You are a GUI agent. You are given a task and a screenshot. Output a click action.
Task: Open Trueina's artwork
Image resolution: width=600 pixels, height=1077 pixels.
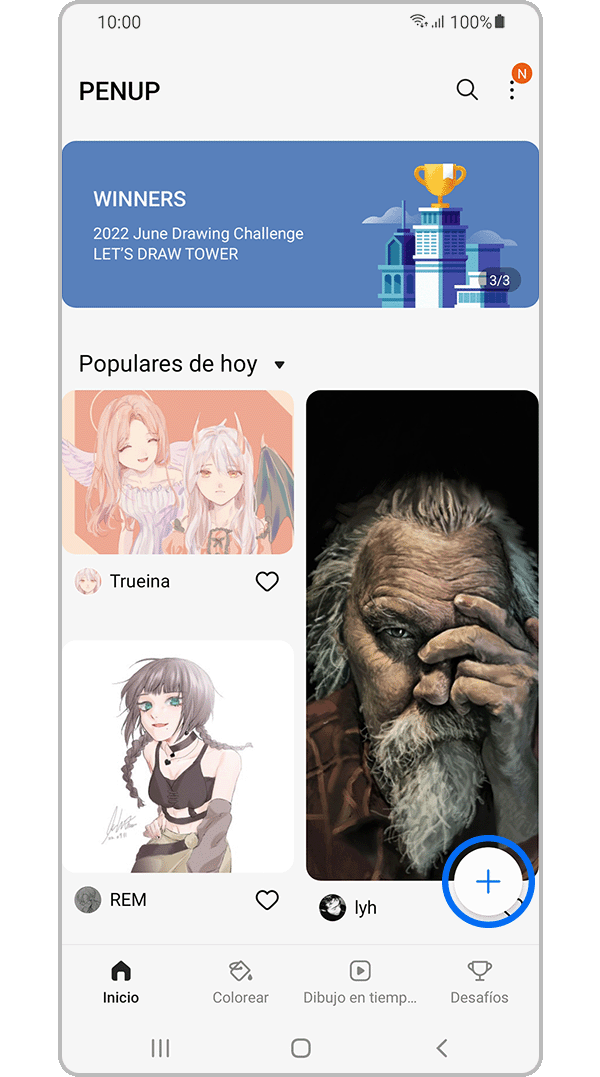tap(178, 472)
